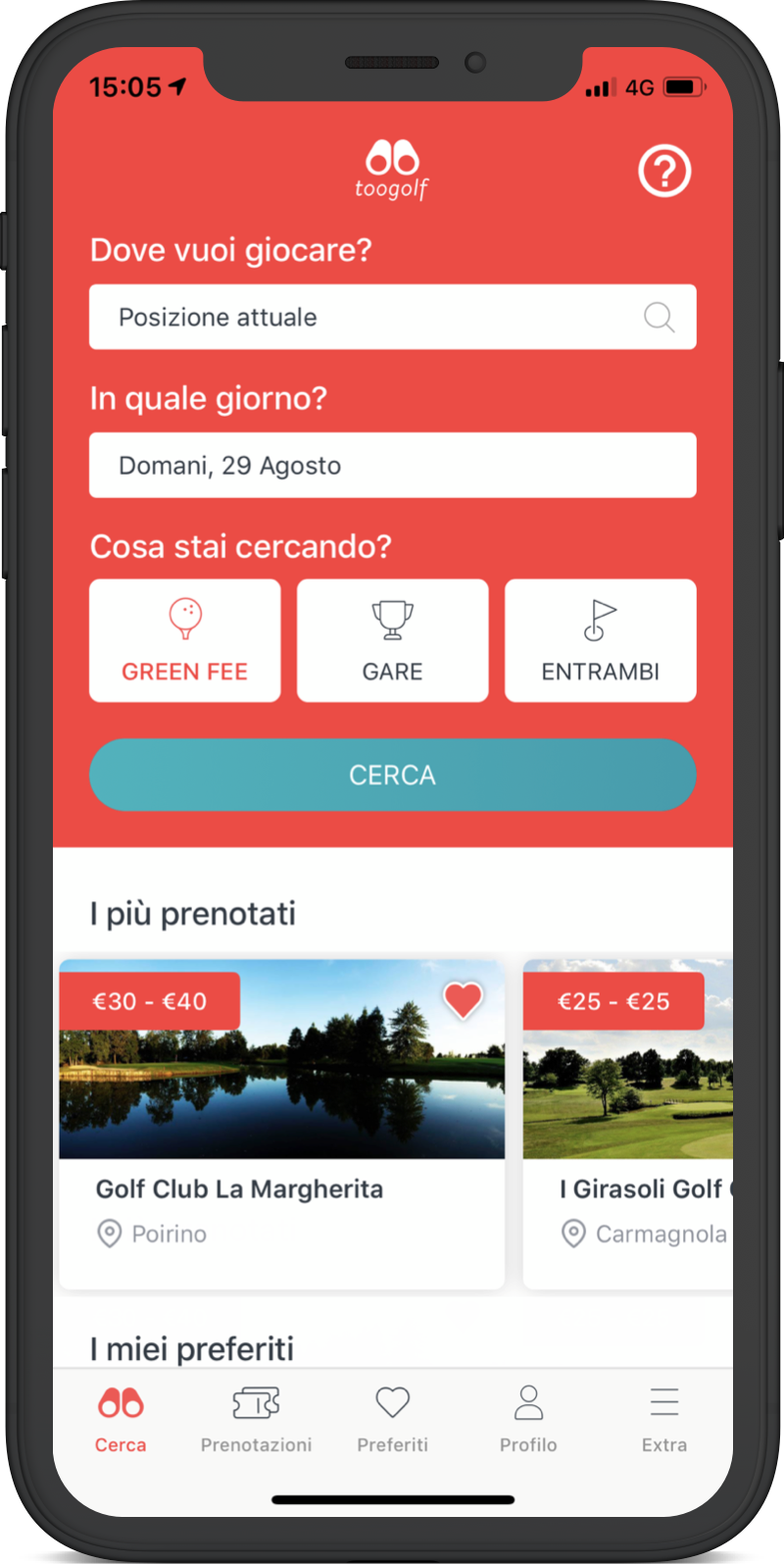Switch to the Profilo tab

(x=528, y=1419)
